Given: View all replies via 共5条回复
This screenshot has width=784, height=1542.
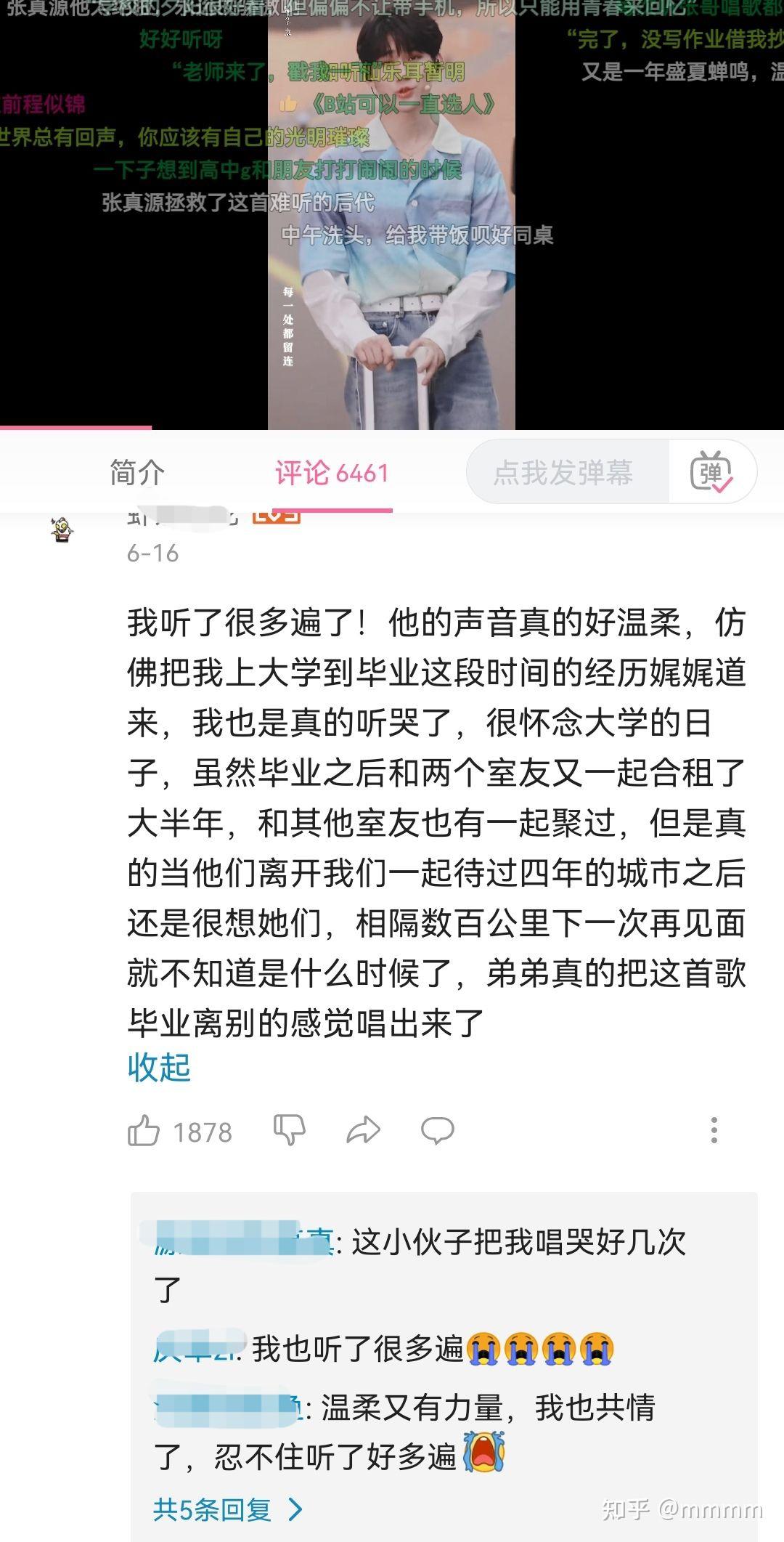Looking at the screenshot, I should click(x=227, y=1510).
